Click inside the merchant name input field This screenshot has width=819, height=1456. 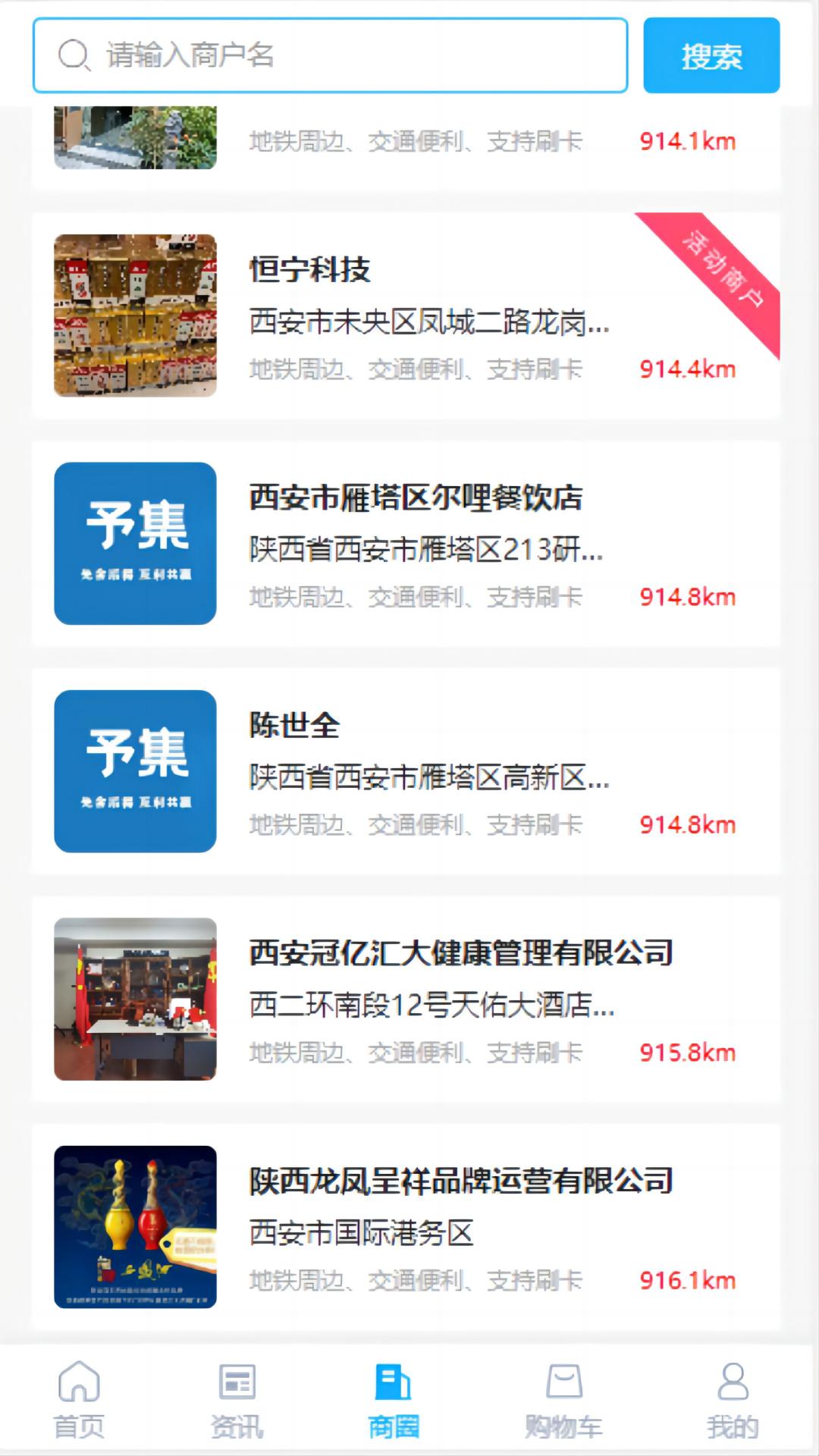(334, 55)
